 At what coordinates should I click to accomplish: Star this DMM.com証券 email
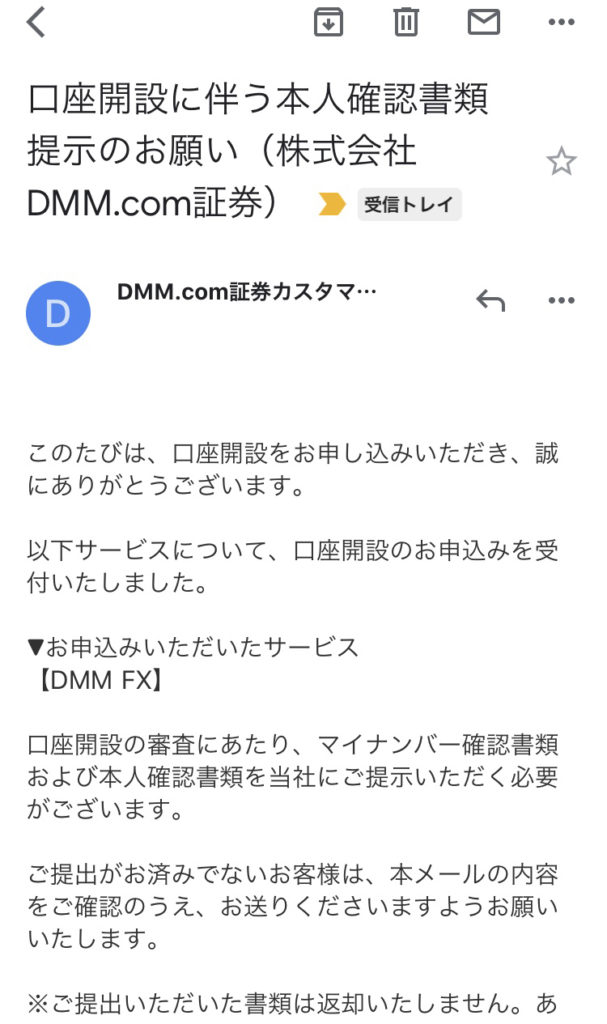pos(561,162)
